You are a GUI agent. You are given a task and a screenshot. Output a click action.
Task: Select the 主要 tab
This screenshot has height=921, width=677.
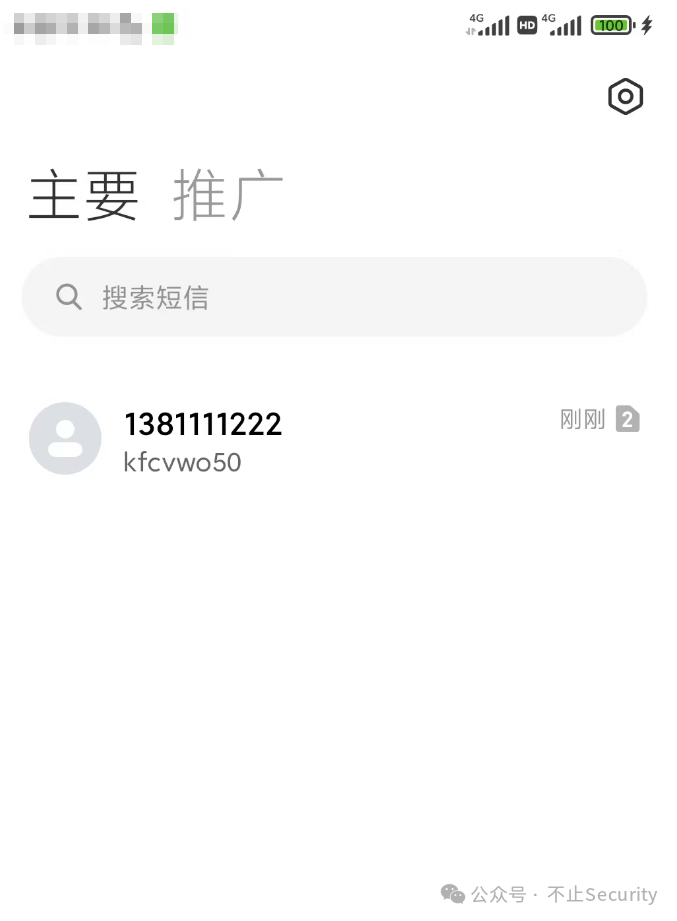pos(84,194)
